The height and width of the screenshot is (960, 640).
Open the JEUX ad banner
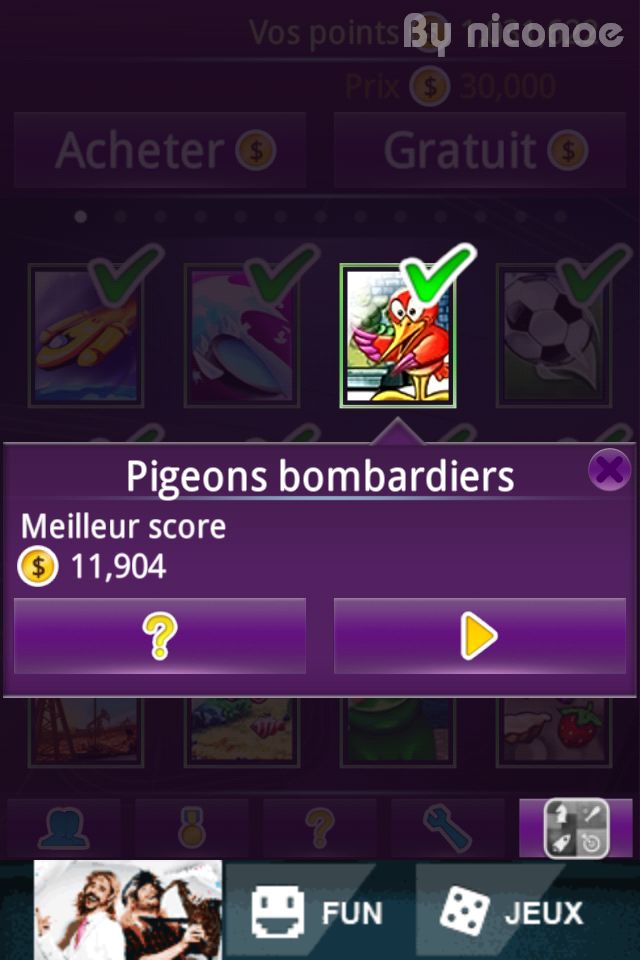click(512, 912)
